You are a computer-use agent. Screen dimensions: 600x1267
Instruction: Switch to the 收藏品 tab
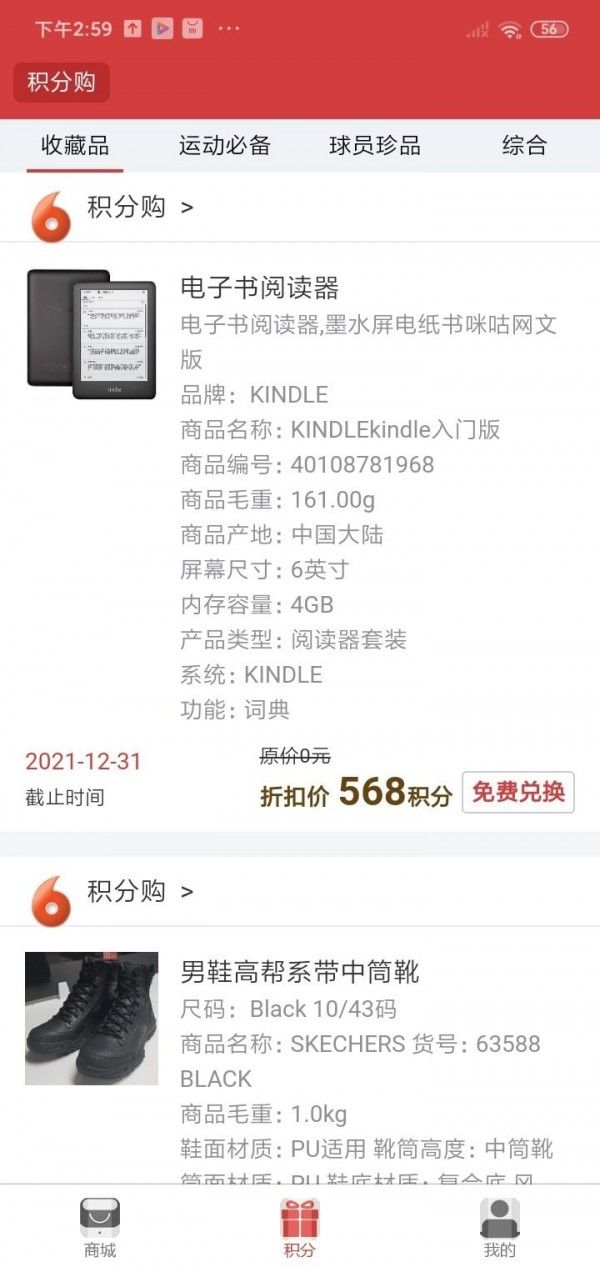click(x=75, y=146)
